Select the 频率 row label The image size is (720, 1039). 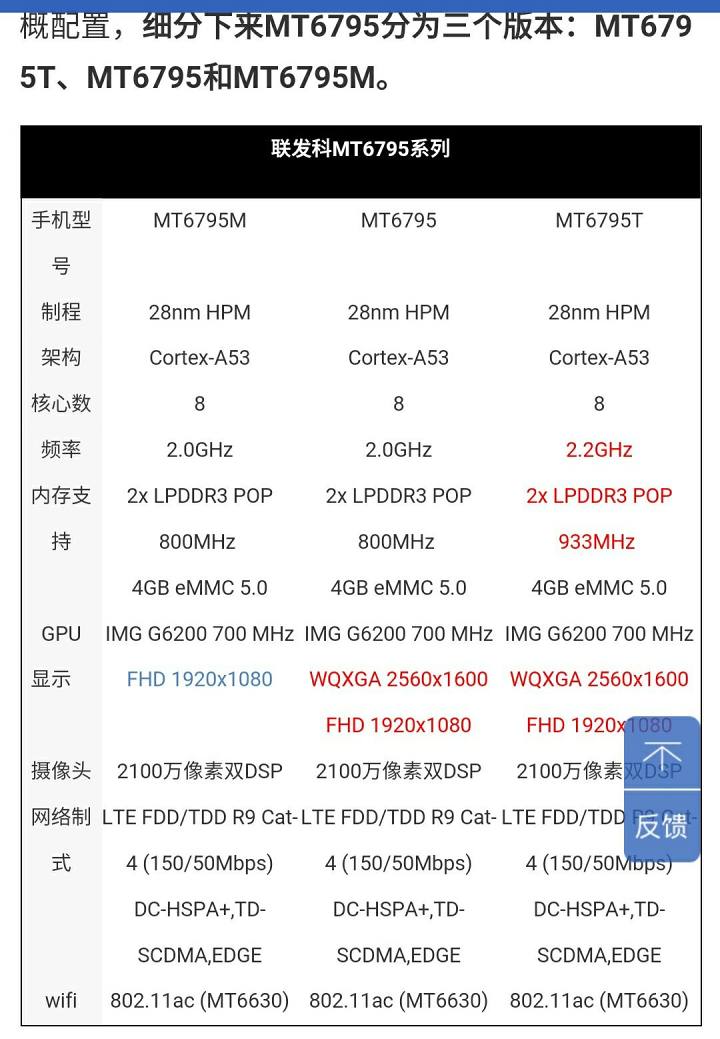coord(61,450)
